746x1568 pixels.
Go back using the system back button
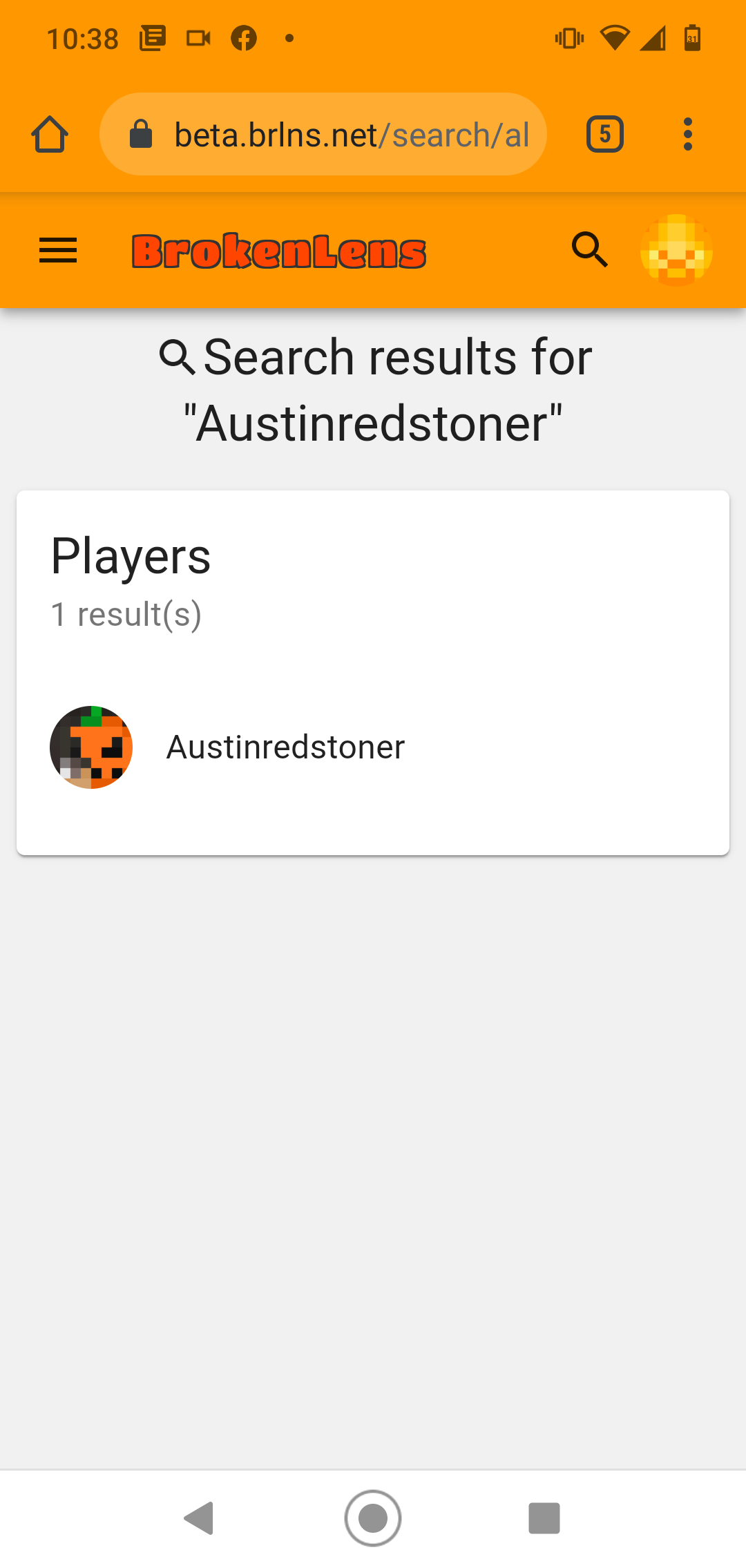[200, 1518]
